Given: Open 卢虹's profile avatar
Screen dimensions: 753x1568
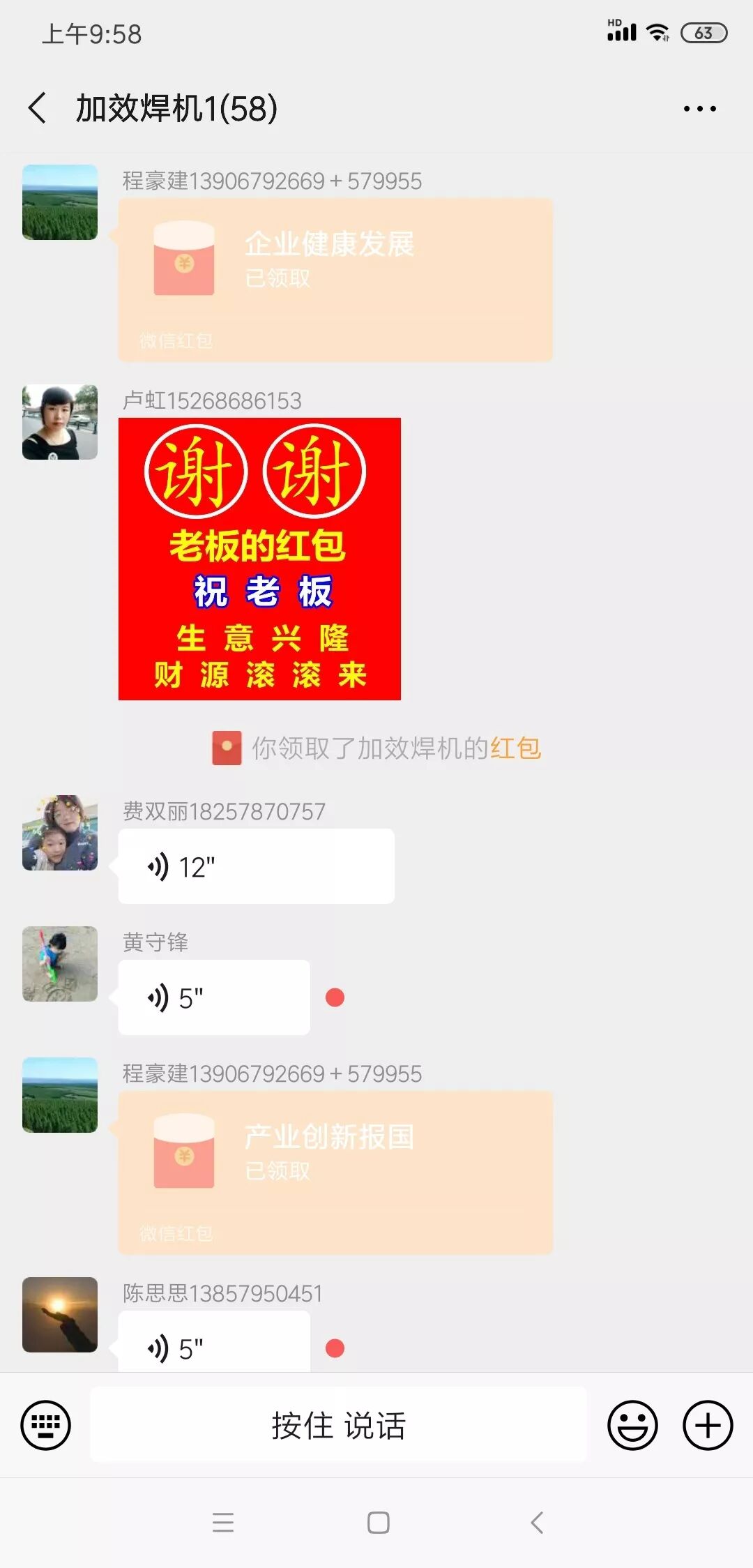Looking at the screenshot, I should [x=60, y=422].
